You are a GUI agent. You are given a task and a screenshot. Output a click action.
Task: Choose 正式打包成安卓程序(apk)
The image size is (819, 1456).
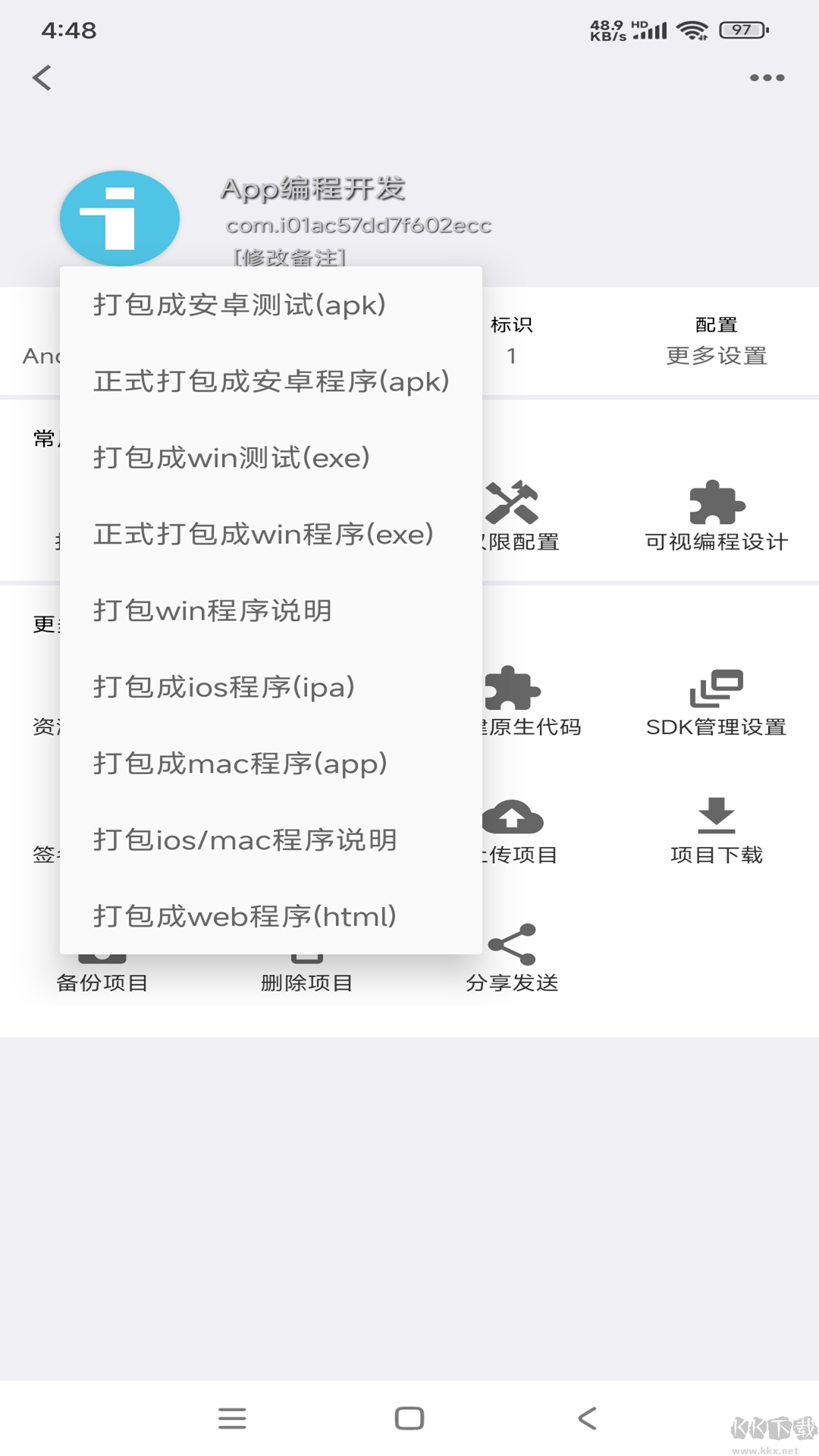point(271,381)
